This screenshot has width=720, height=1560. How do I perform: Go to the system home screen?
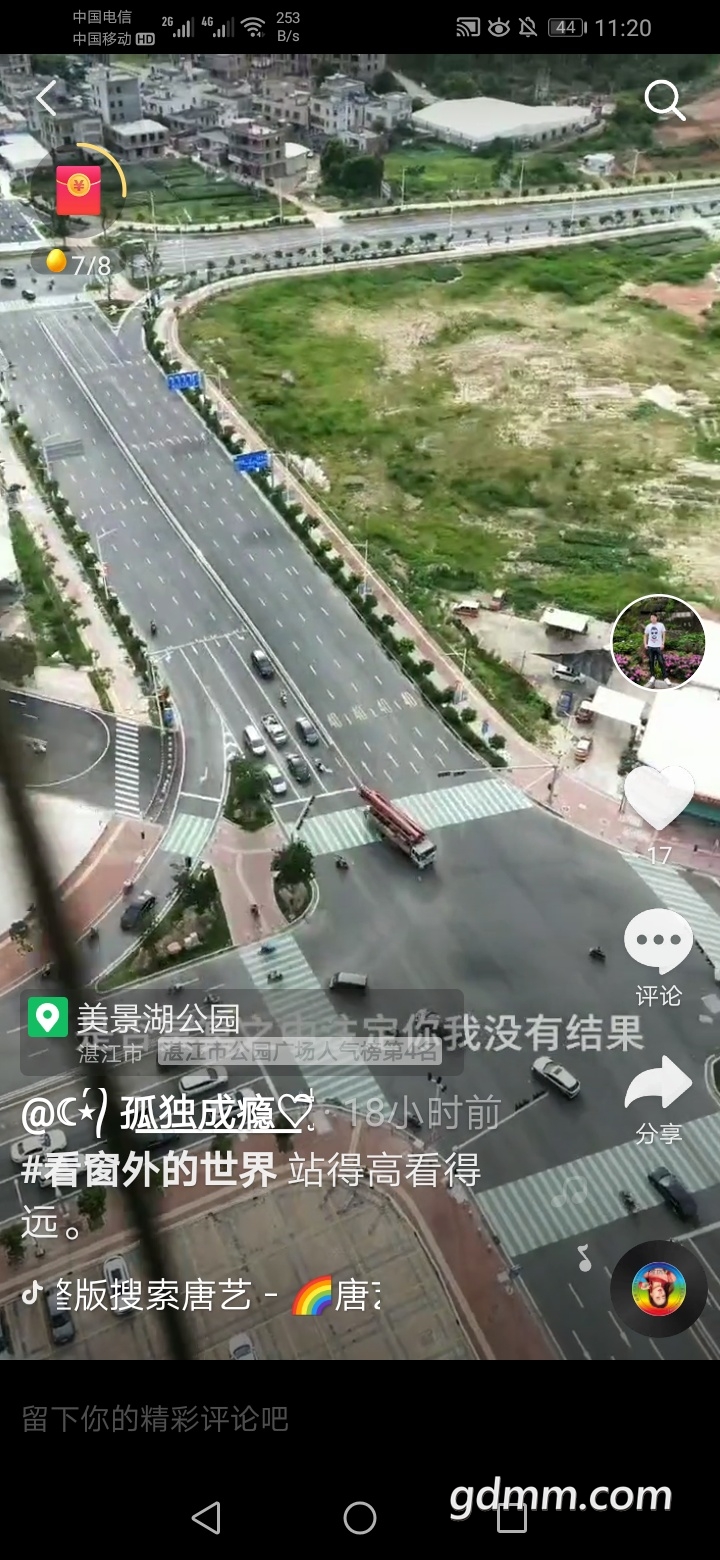(x=360, y=1518)
